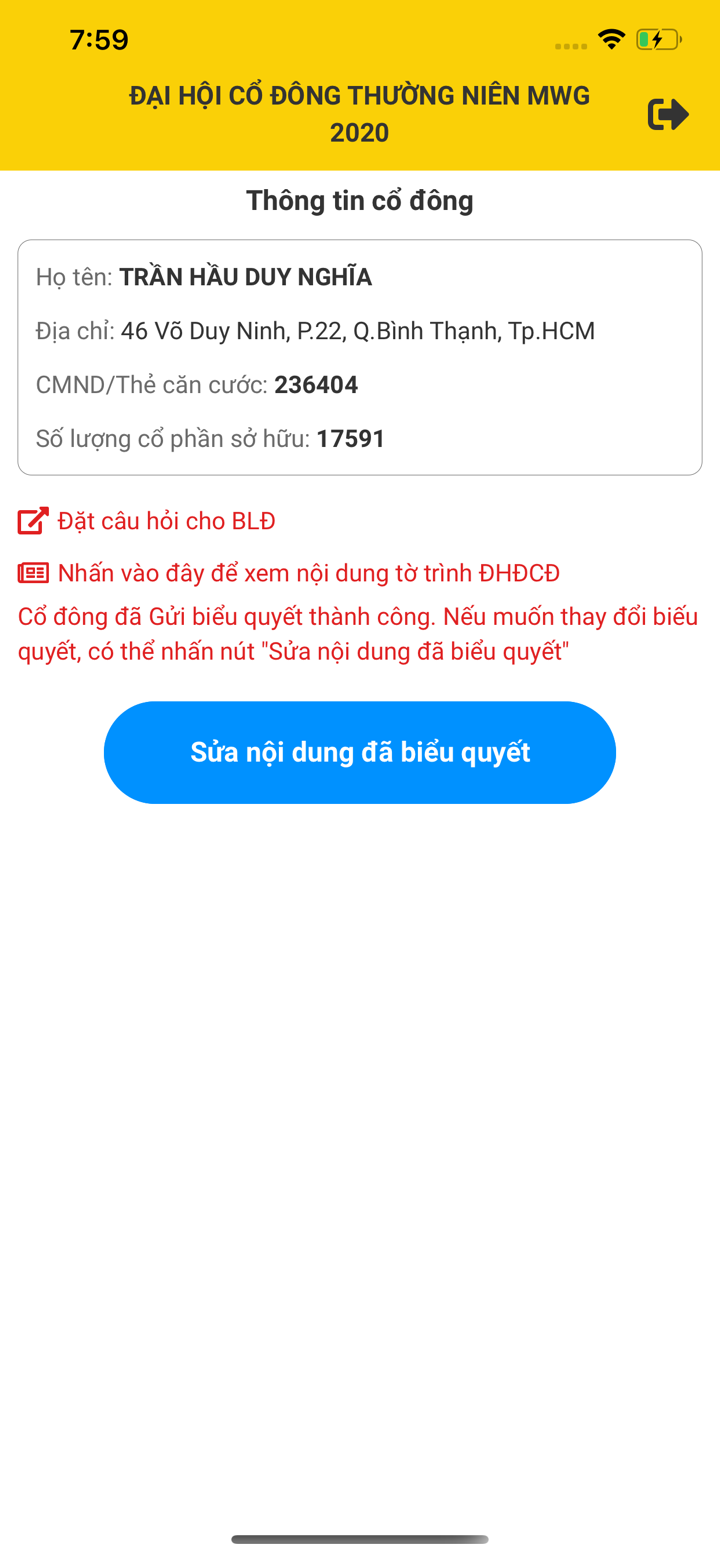720x1558 pixels.
Task: Select the shareholder name 'TRẦN HẦU DUY NGHĨA'
Action: pyautogui.click(x=245, y=277)
